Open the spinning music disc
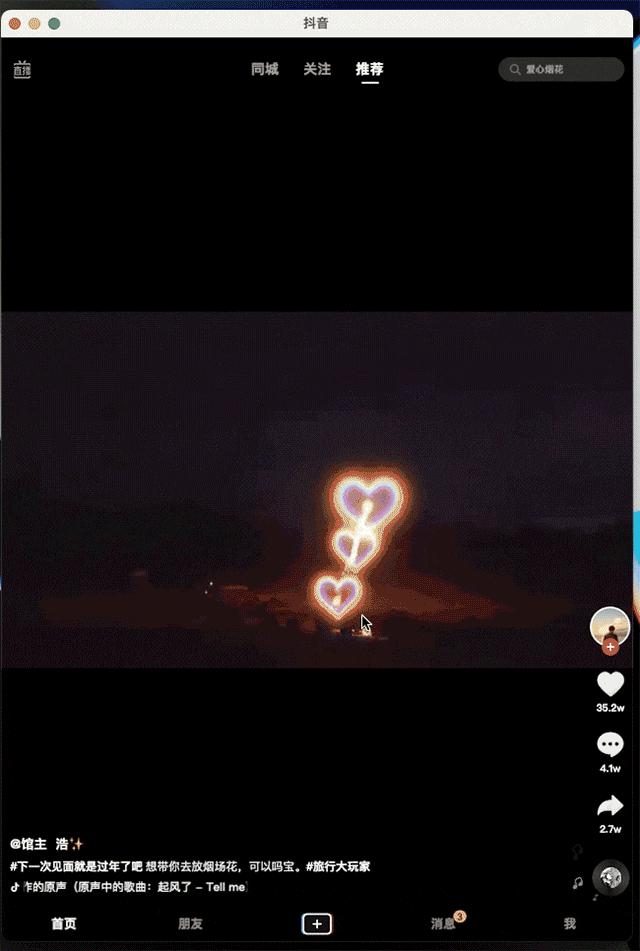 610,878
